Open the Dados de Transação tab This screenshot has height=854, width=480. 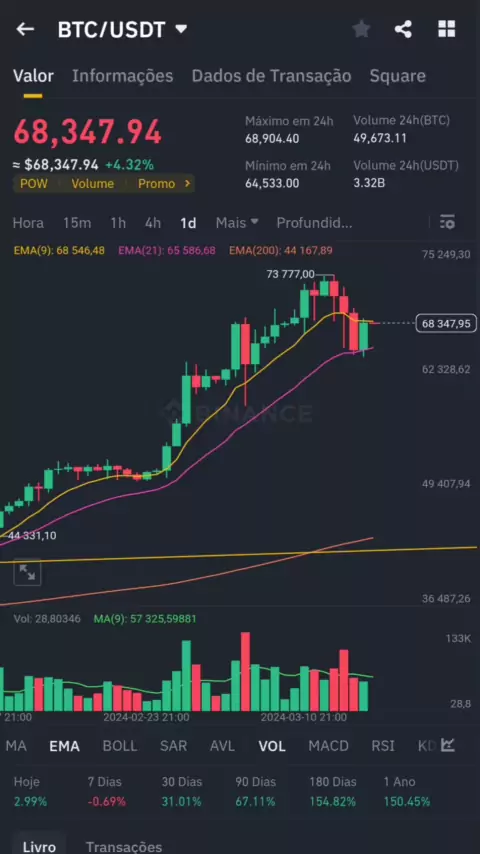click(271, 76)
